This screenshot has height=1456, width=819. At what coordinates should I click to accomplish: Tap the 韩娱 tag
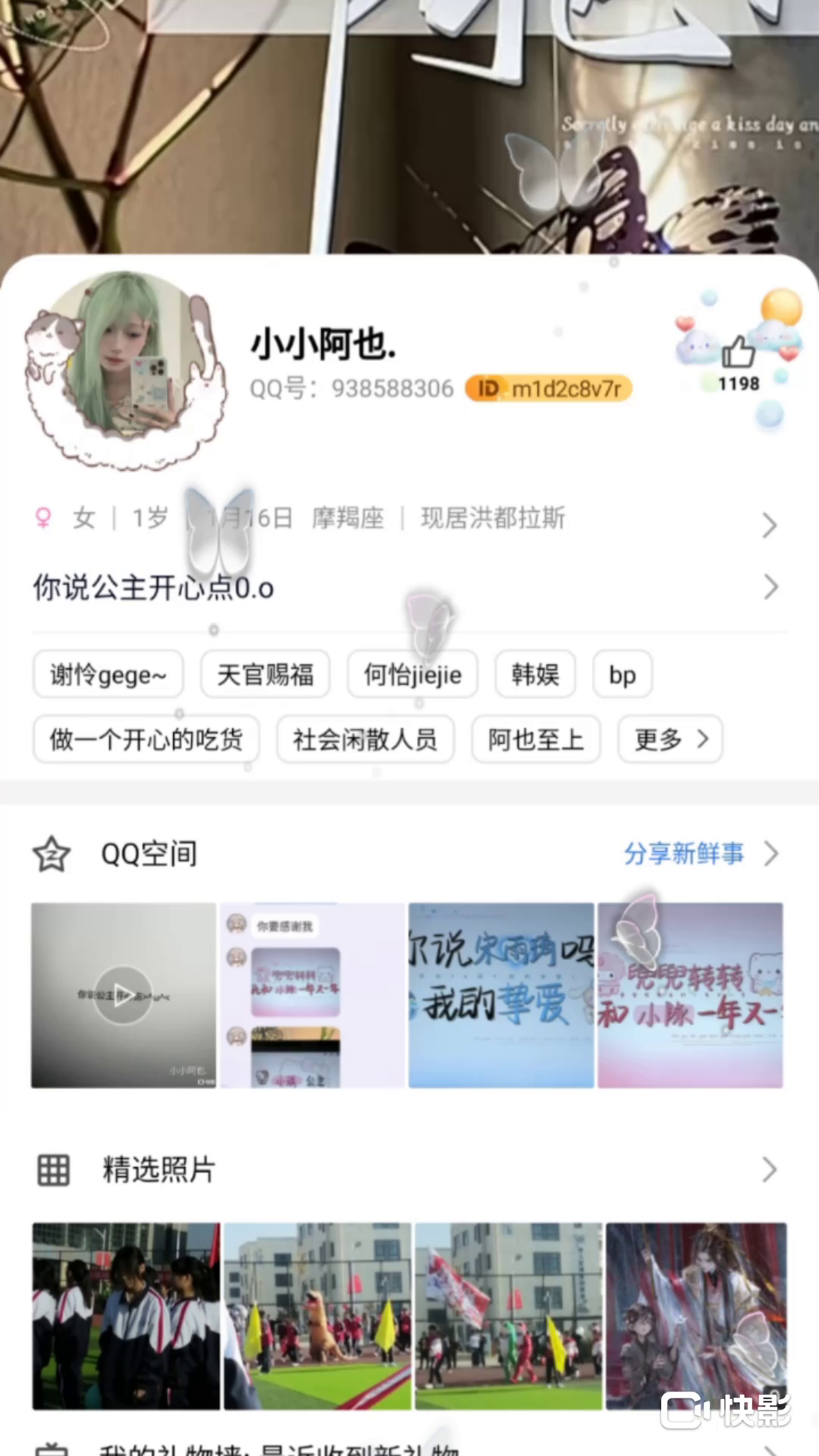(535, 674)
